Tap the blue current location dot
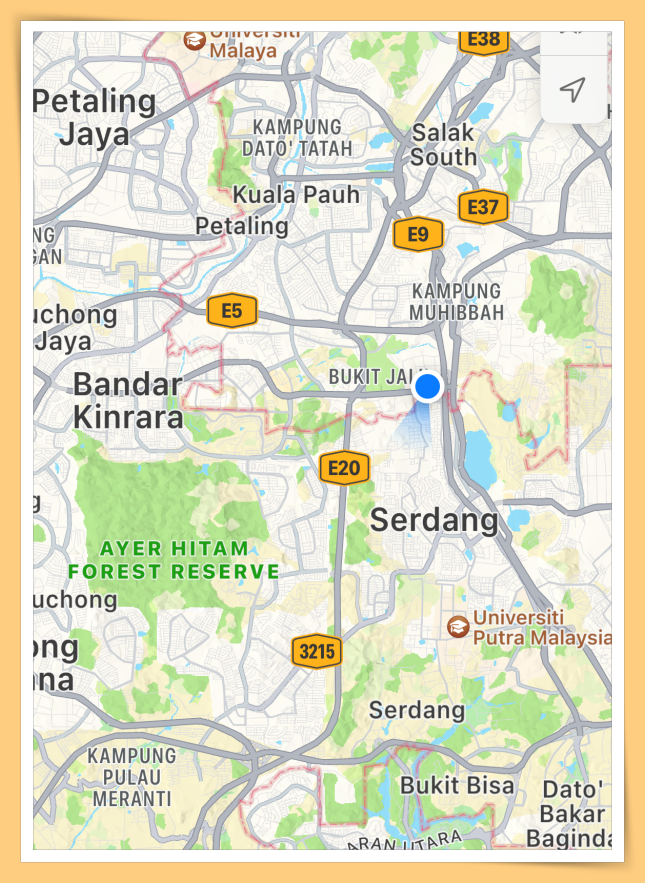 pyautogui.click(x=428, y=387)
